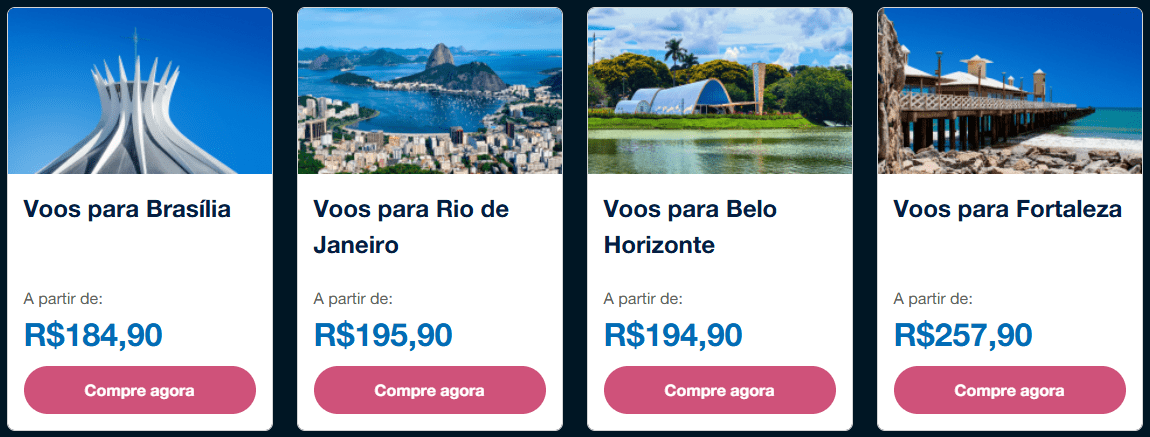This screenshot has width=1150, height=437.
Task: Select Compre agora under Belo Horizonte
Action: [x=719, y=390]
